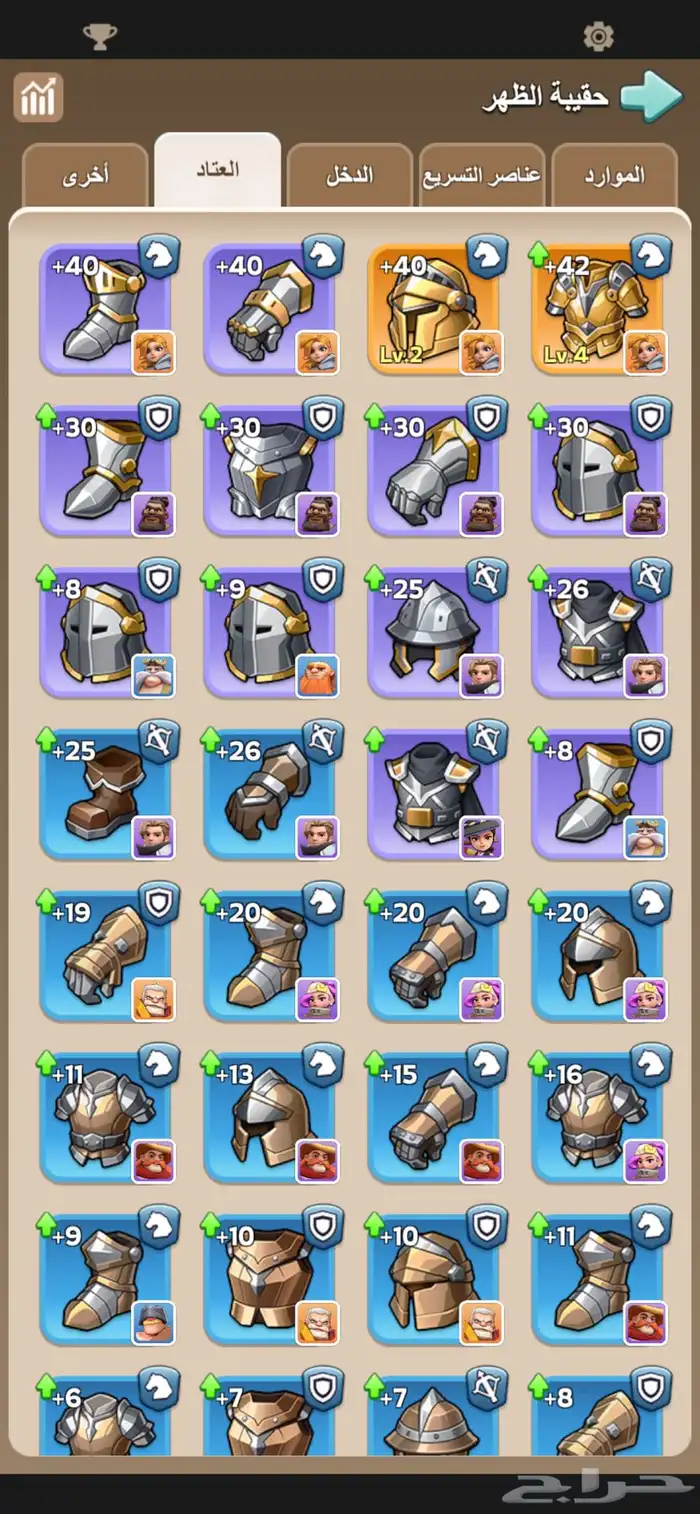Open the settings gear icon
700x1514 pixels.
click(598, 36)
